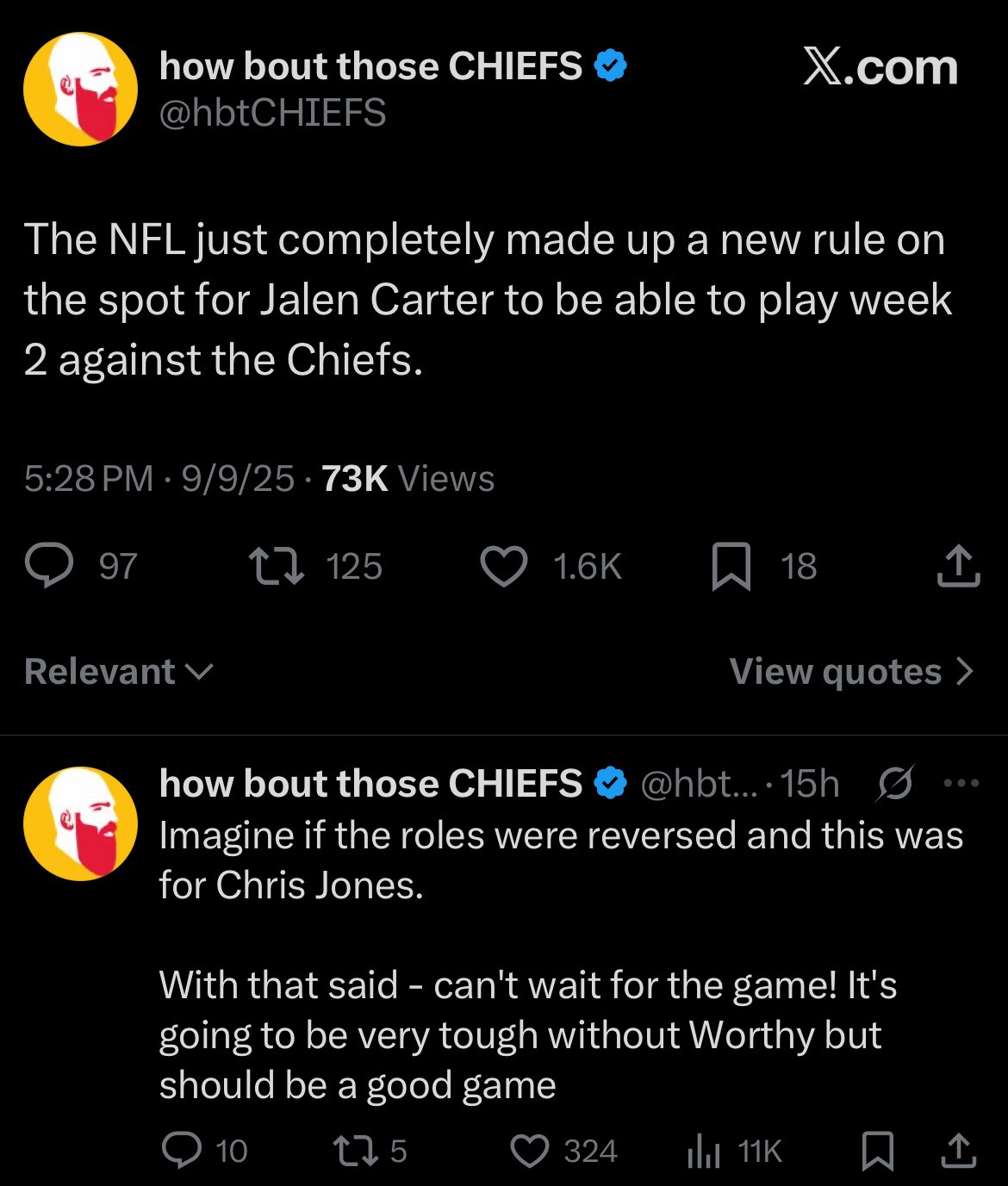
Task: Like the reply with 324 likes
Action: [x=530, y=1151]
